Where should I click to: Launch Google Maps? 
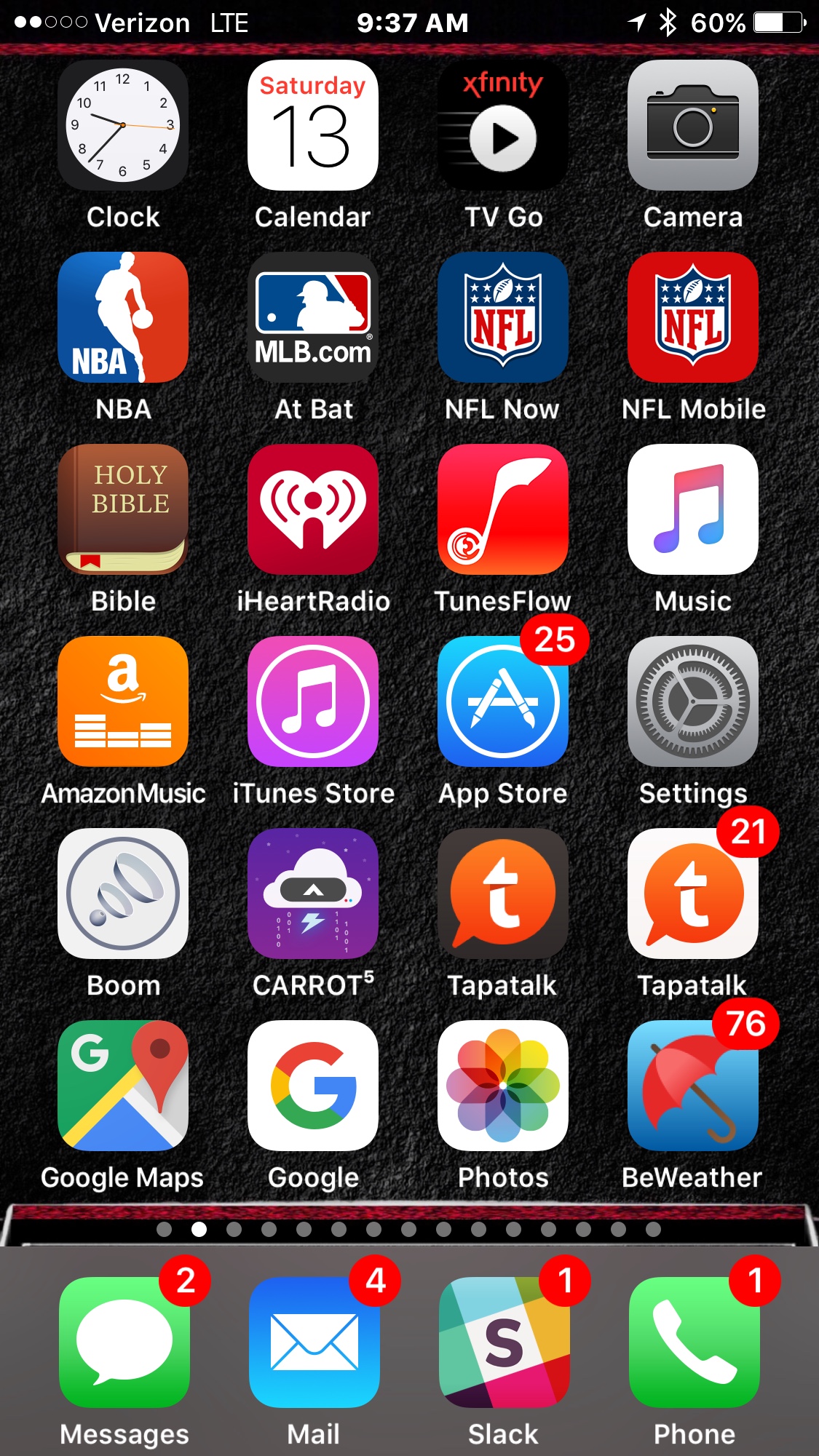(123, 1086)
